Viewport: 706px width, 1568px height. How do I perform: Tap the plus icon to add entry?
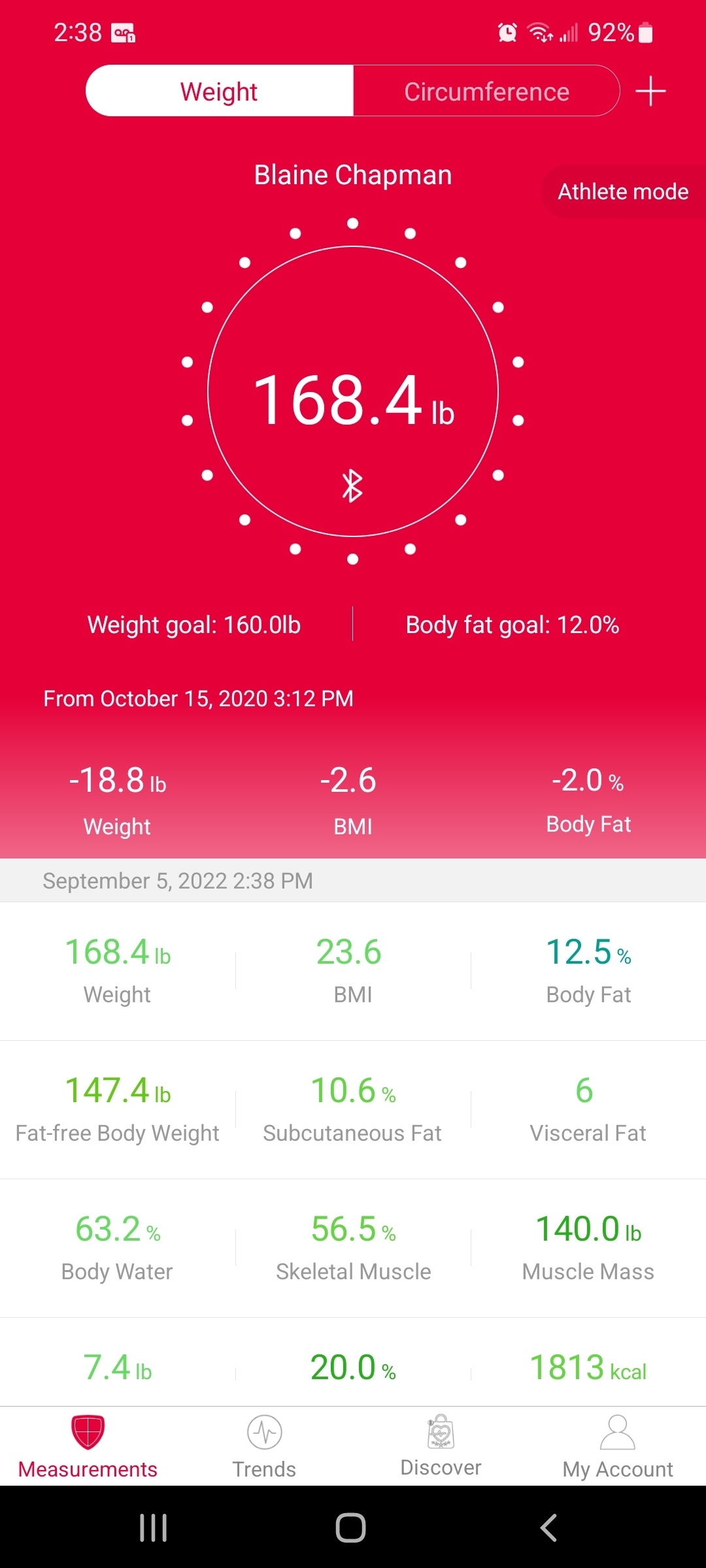[650, 91]
